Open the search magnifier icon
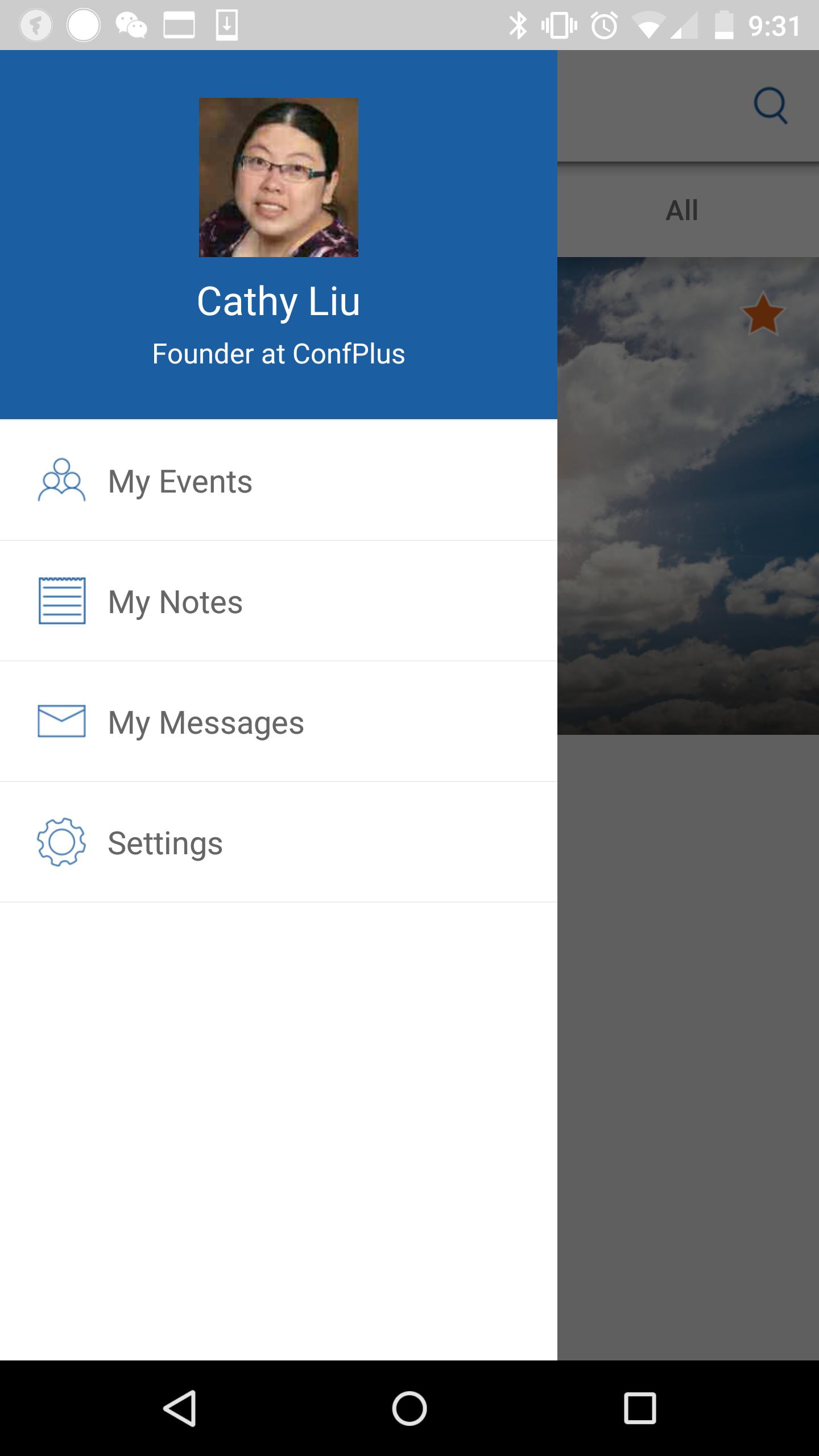The width and height of the screenshot is (819, 1456). tap(771, 106)
